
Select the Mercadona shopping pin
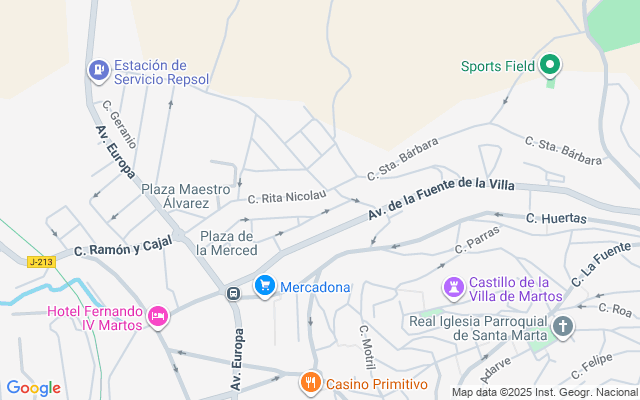click(x=265, y=287)
